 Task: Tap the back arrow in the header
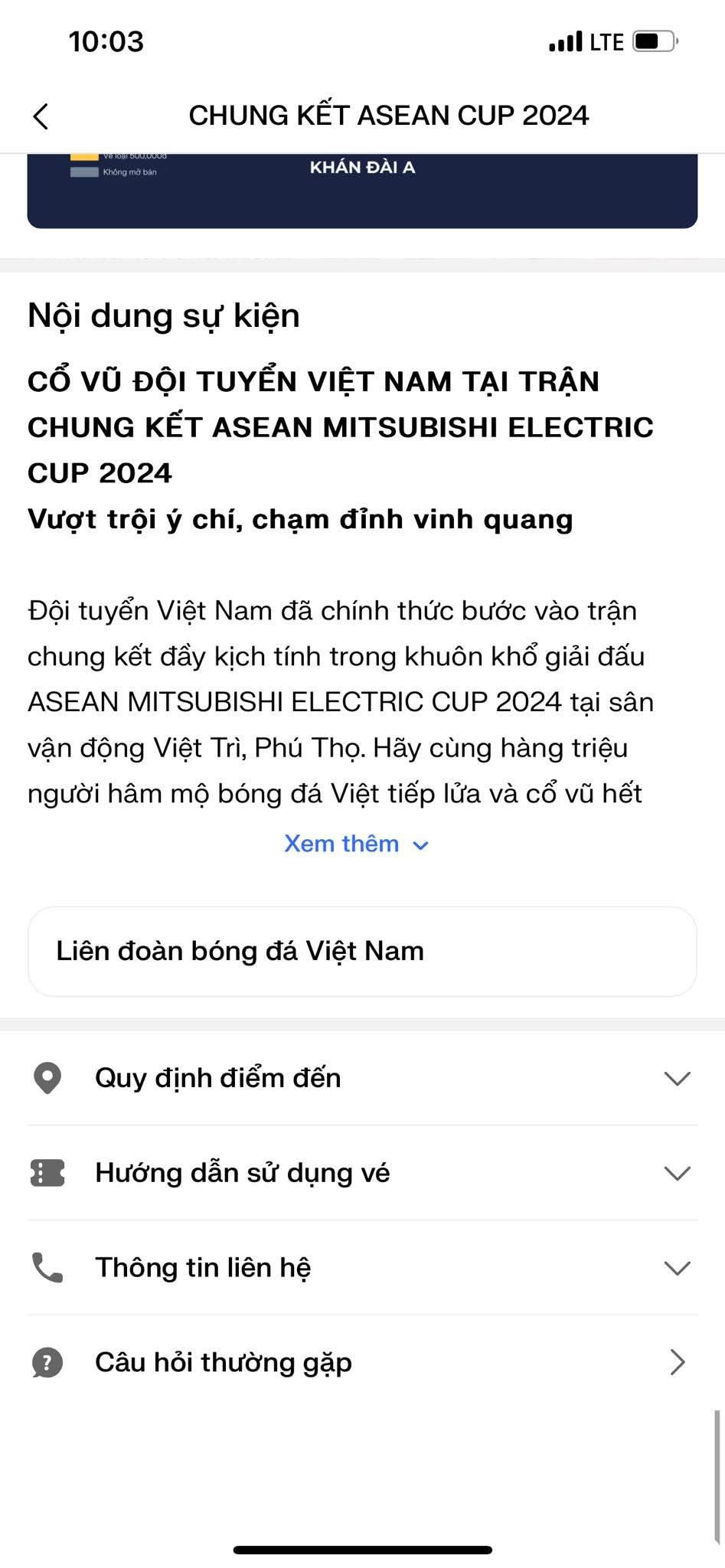tap(41, 116)
